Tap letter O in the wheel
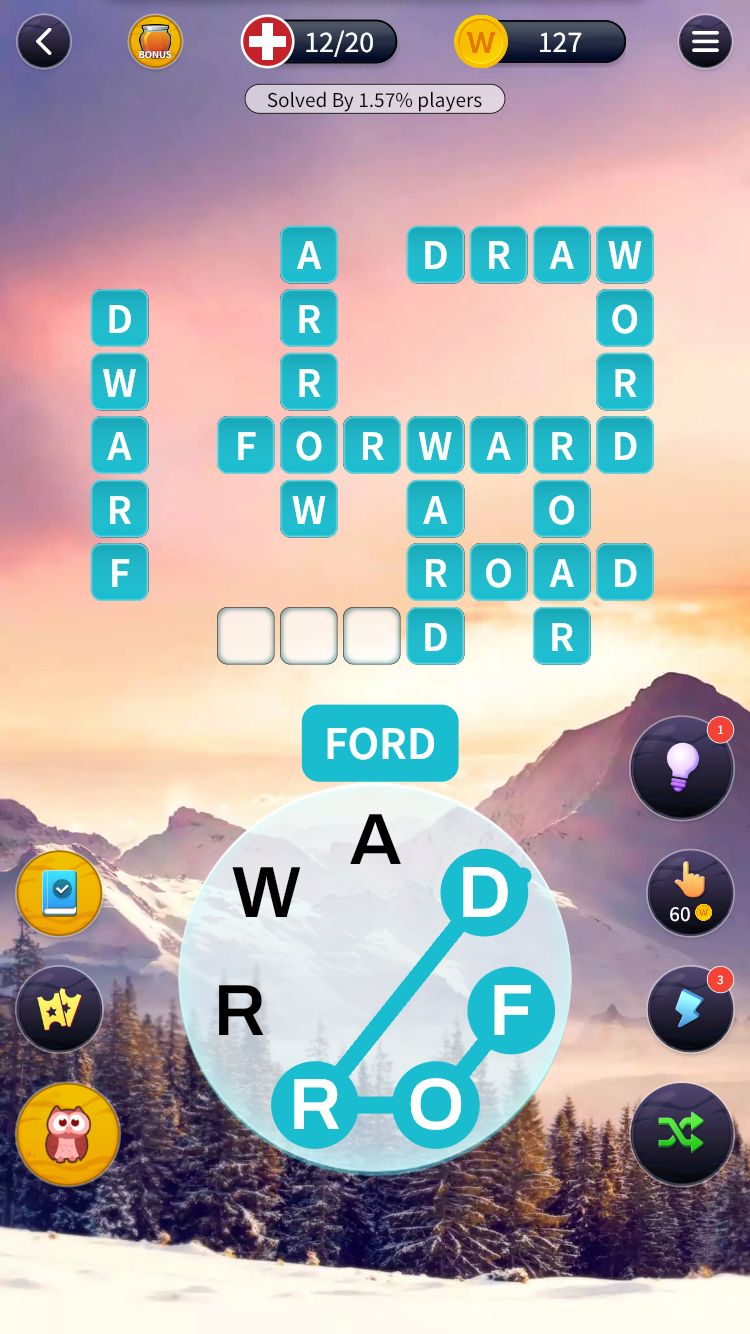This screenshot has height=1334, width=750. 435,1105
